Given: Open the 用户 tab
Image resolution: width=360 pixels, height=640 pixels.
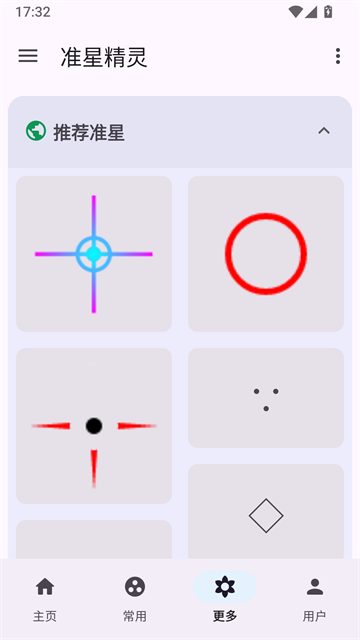Looking at the screenshot, I should [315, 598].
